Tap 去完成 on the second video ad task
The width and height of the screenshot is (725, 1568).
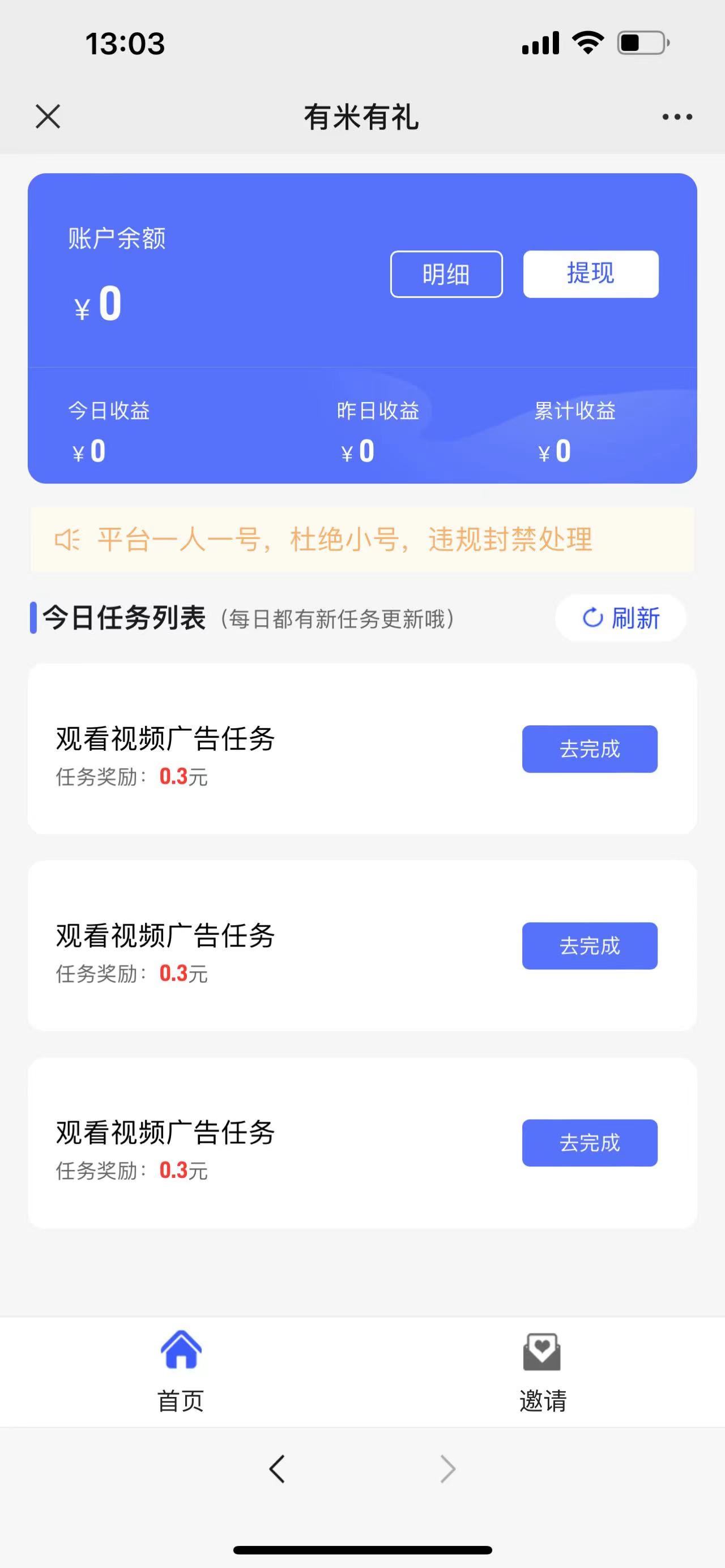(x=589, y=947)
